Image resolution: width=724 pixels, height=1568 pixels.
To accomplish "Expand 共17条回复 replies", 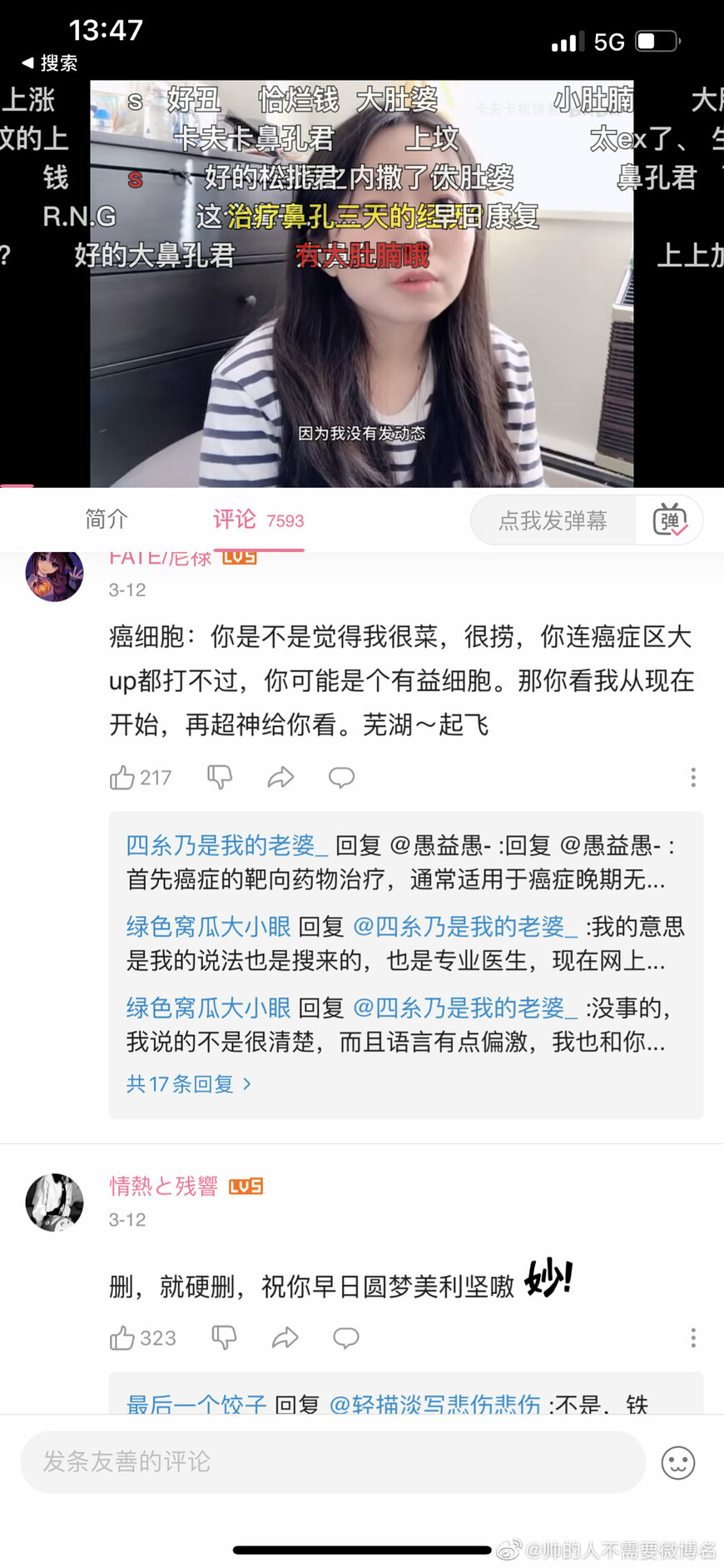I will coord(189,1083).
